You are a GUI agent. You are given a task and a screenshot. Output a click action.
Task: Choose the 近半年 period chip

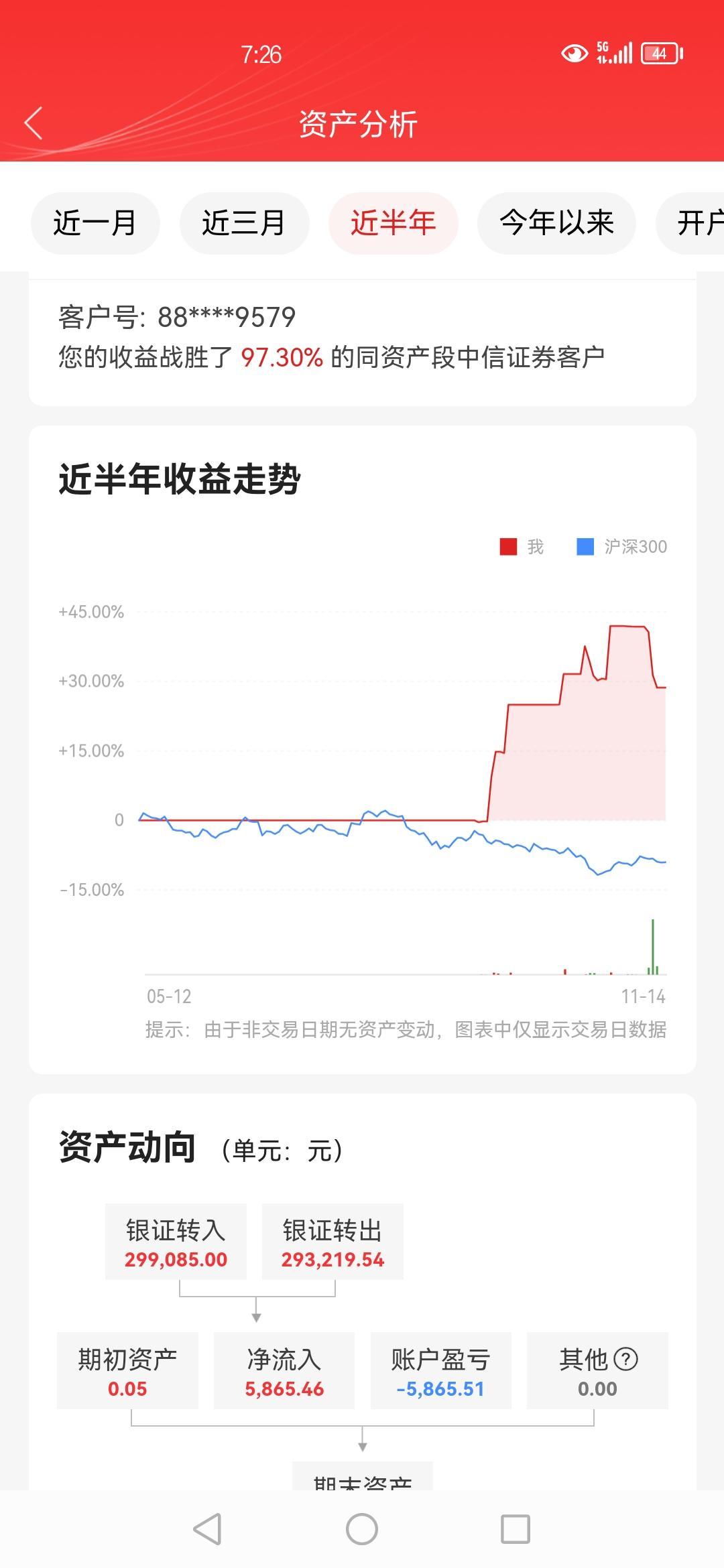[393, 223]
